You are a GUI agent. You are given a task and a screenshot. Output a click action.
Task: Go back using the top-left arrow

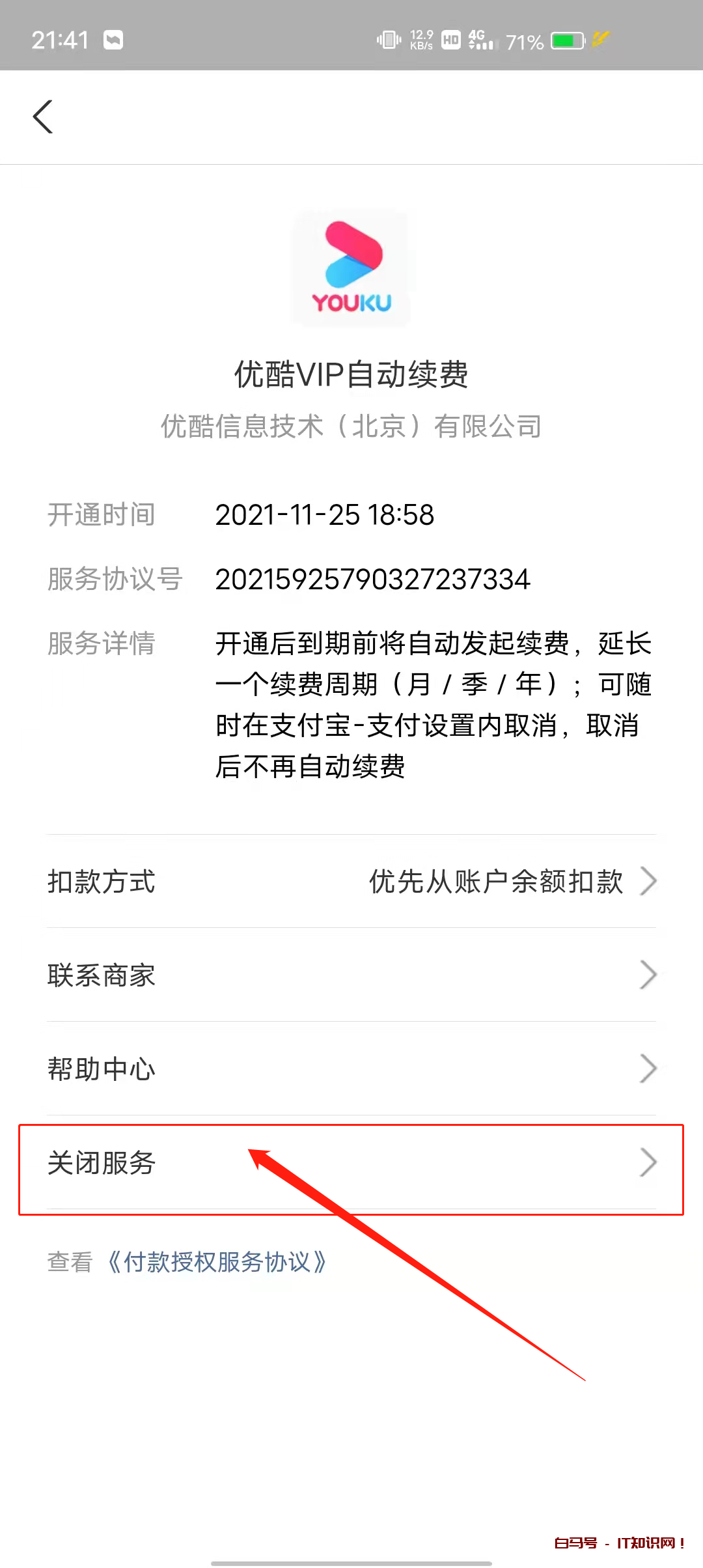click(x=43, y=117)
